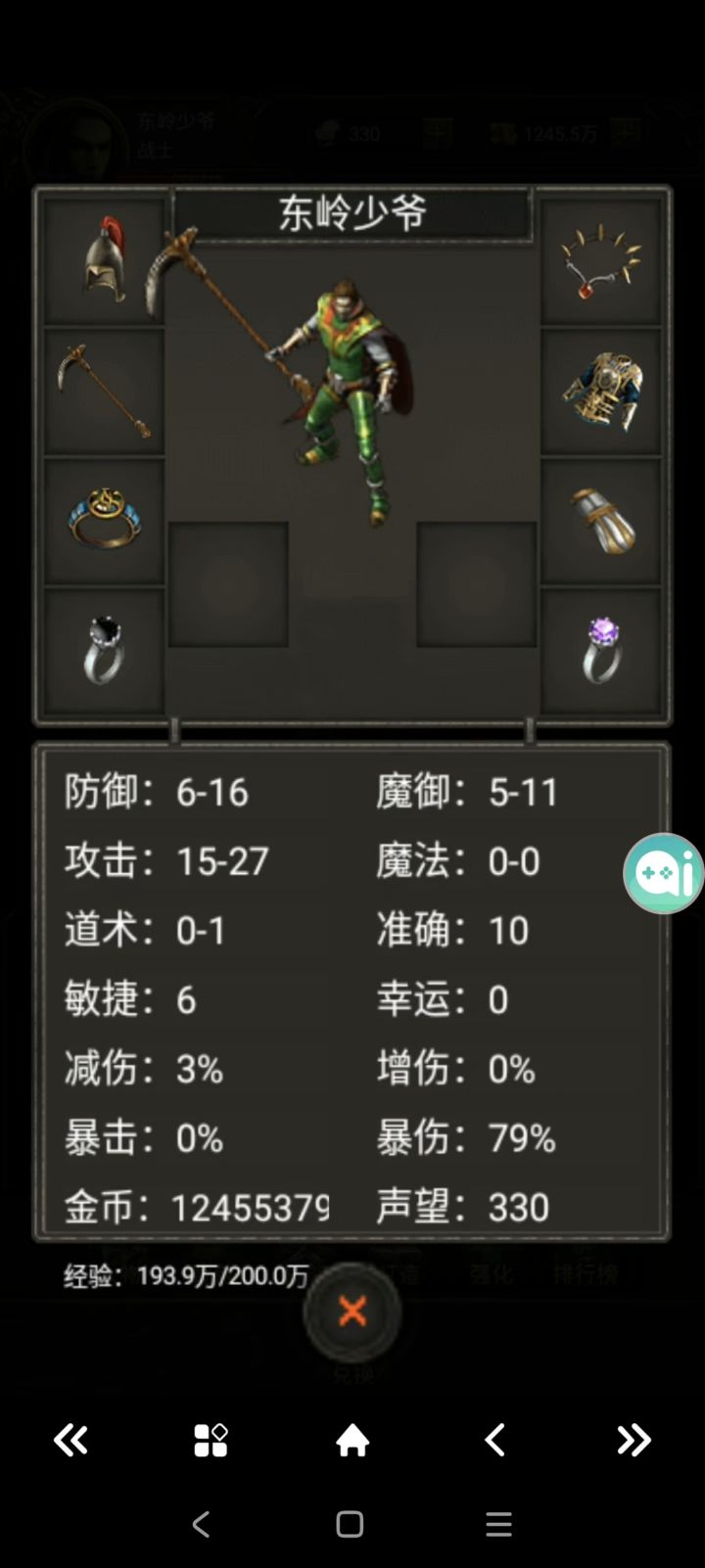Select the pickaxe weapon slot
This screenshot has height=1568, width=705.
[x=104, y=392]
